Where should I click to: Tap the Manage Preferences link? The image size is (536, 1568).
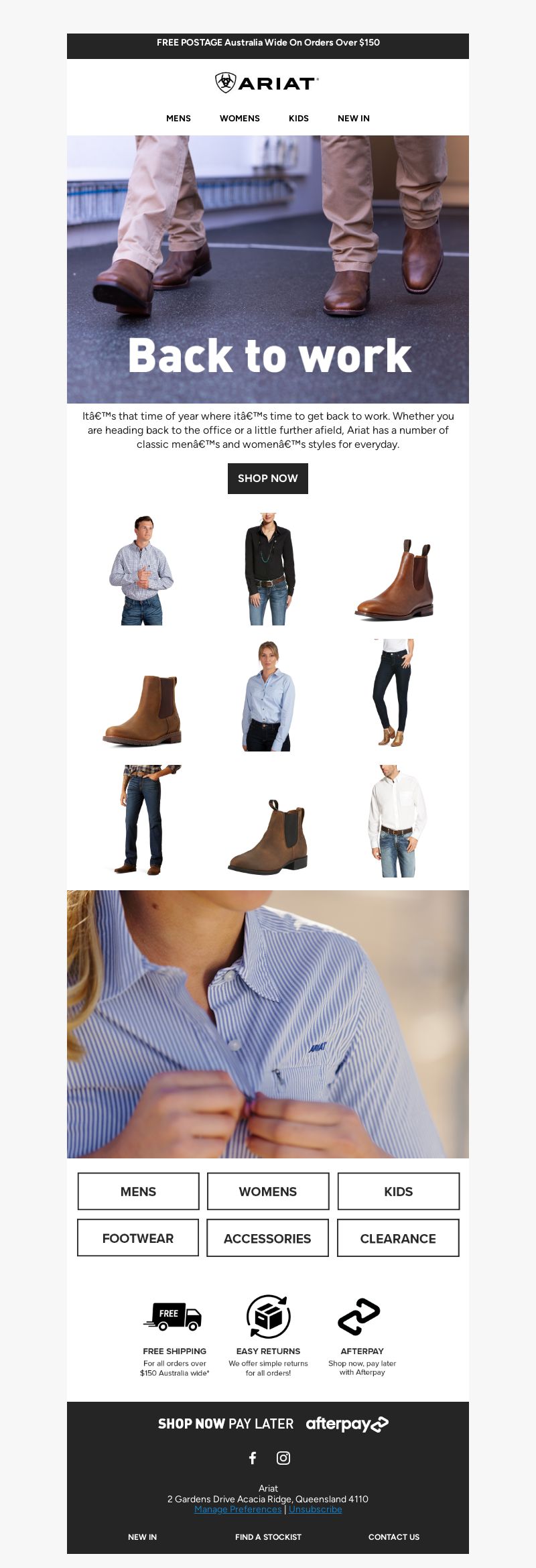click(238, 1509)
